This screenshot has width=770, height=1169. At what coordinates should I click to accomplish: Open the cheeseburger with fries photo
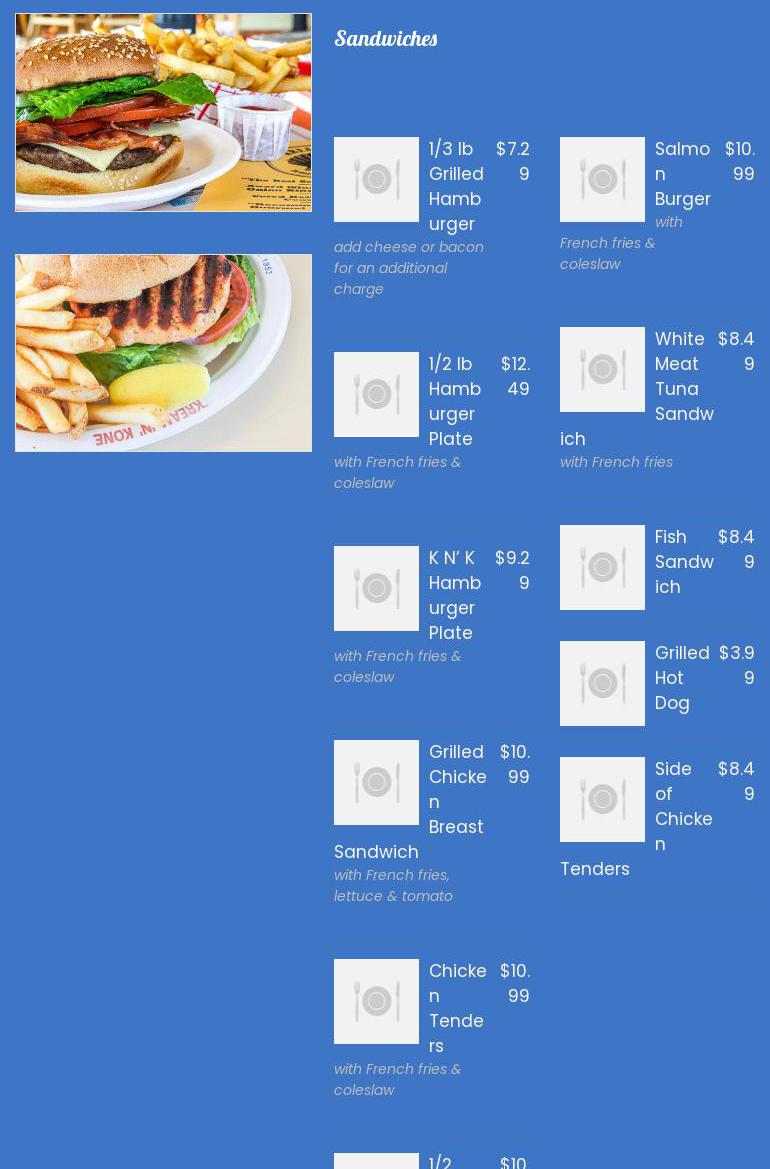[x=163, y=112]
